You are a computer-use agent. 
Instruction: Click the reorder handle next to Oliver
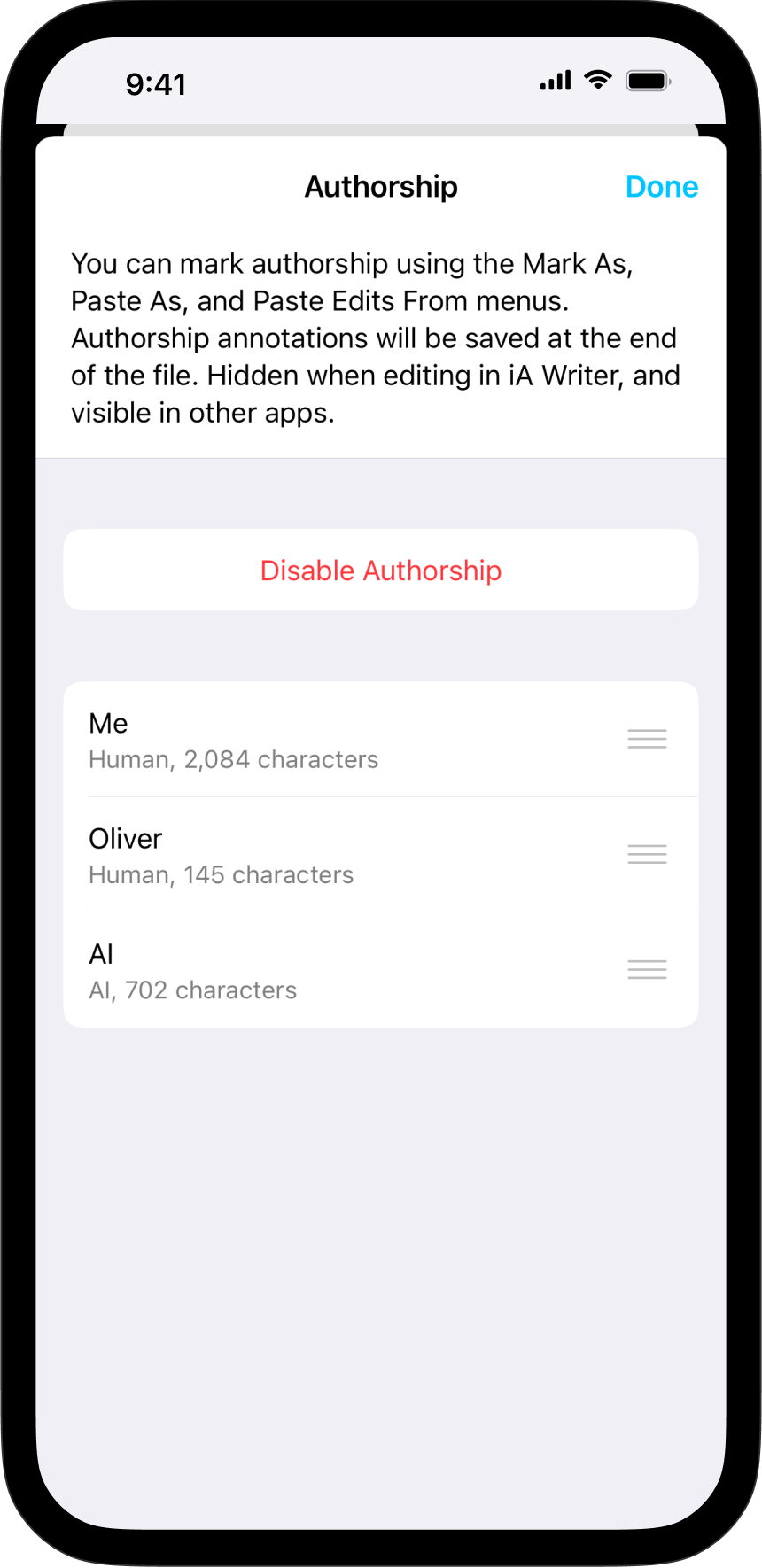647,853
